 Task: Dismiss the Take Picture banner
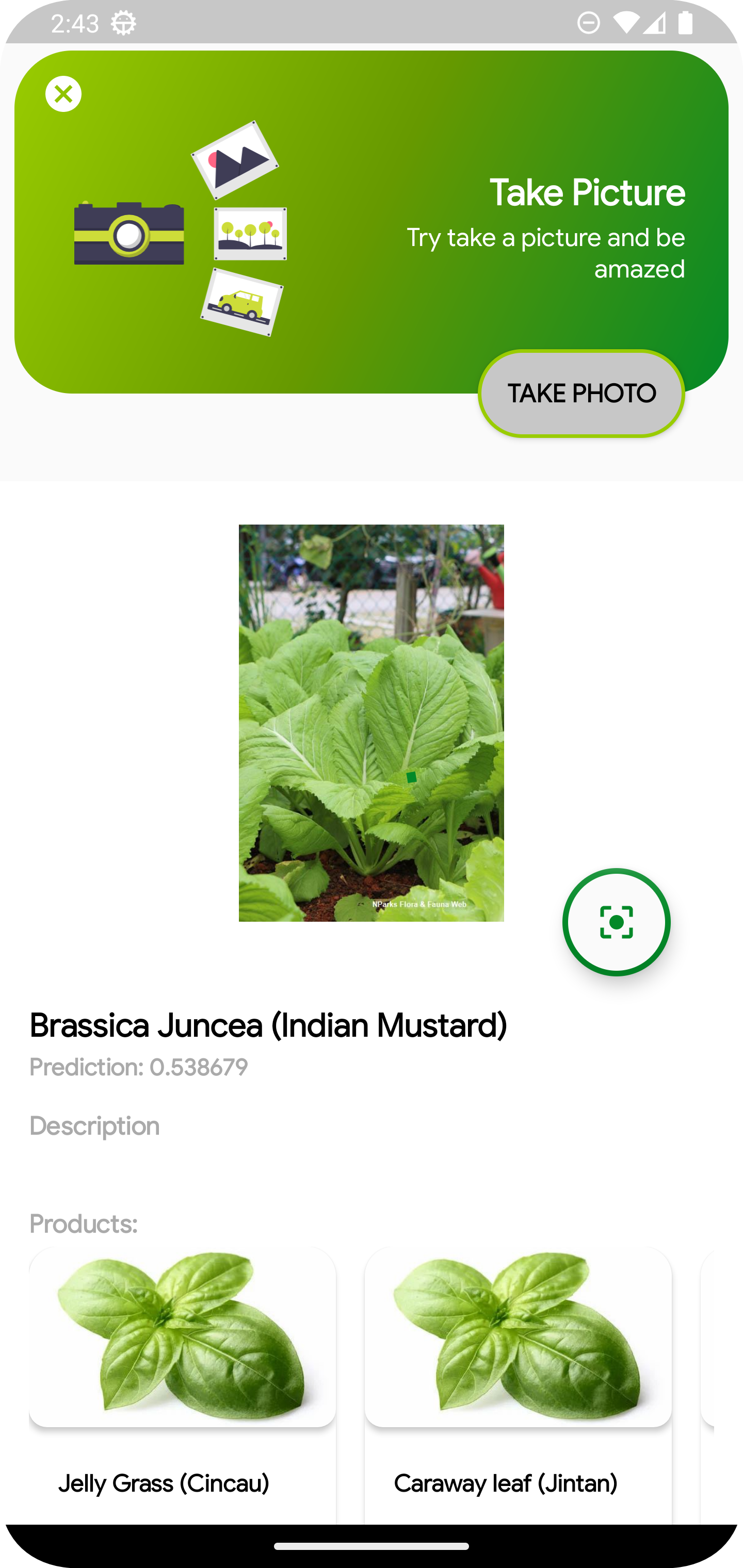(x=63, y=94)
